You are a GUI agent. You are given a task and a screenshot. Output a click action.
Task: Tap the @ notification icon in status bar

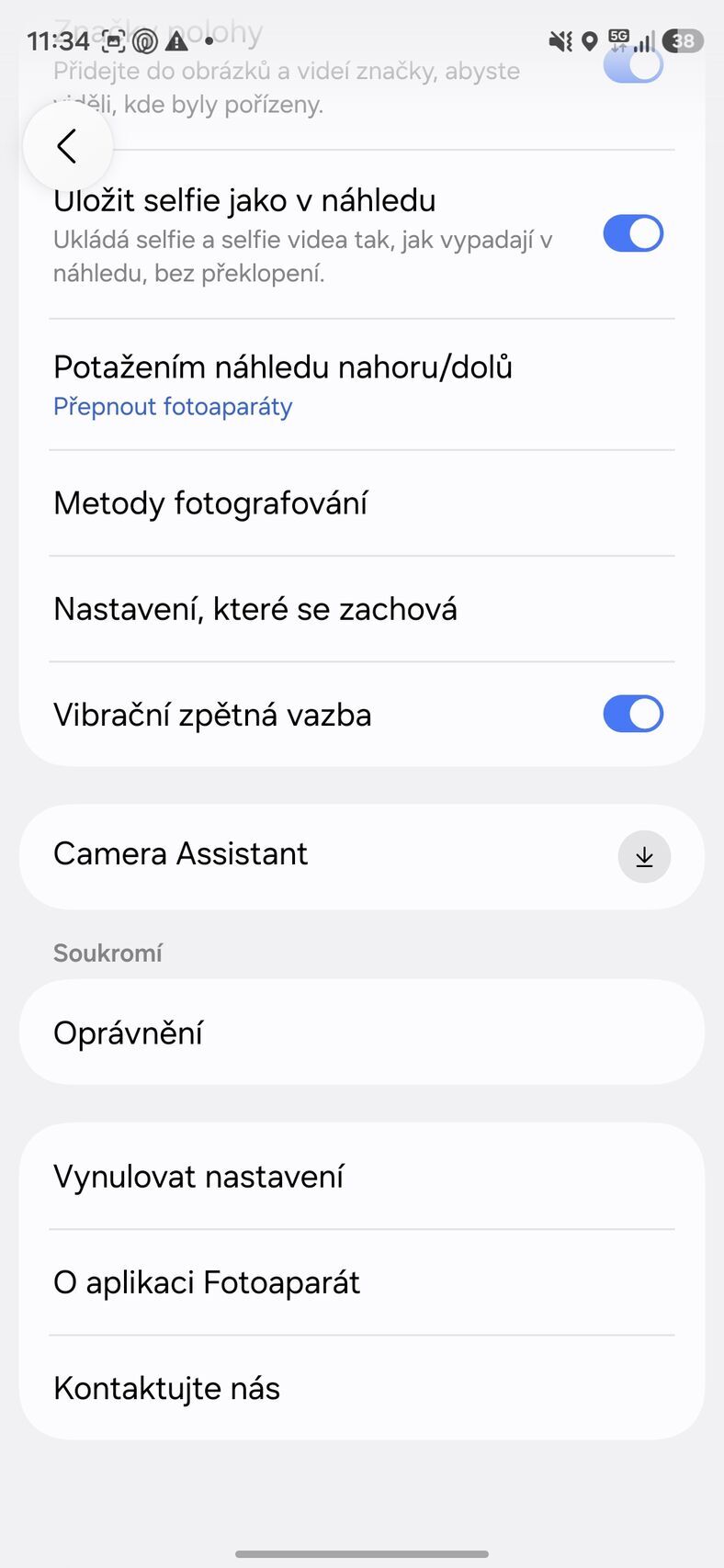point(142,40)
